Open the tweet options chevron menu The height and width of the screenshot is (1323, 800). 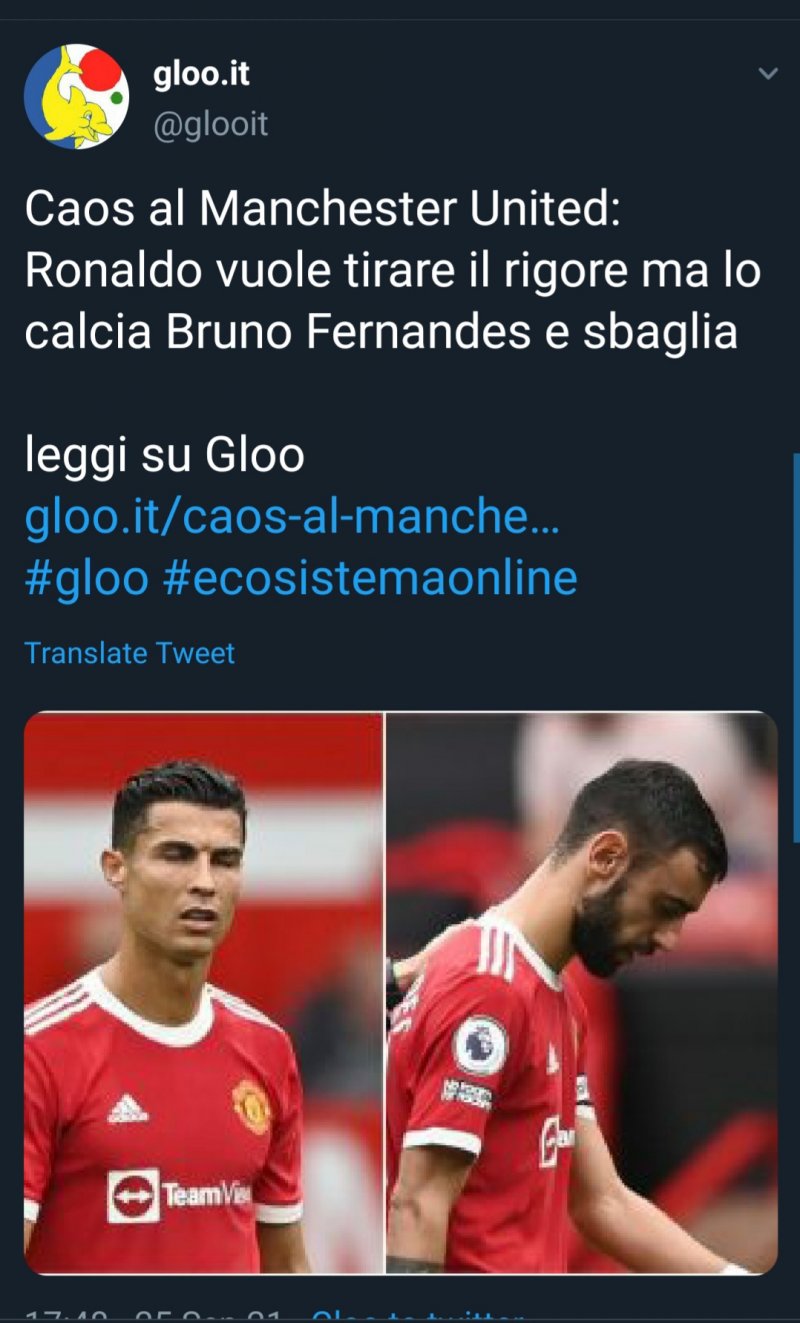(x=768, y=75)
